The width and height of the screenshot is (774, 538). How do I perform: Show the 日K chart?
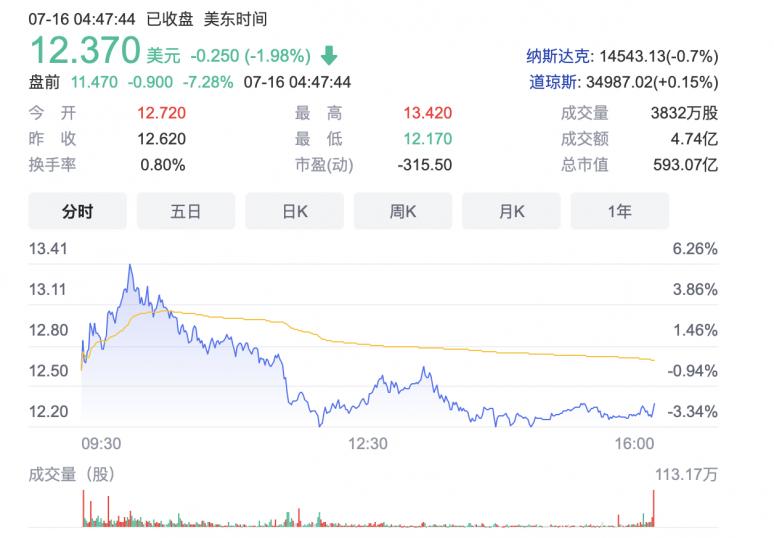(x=294, y=211)
